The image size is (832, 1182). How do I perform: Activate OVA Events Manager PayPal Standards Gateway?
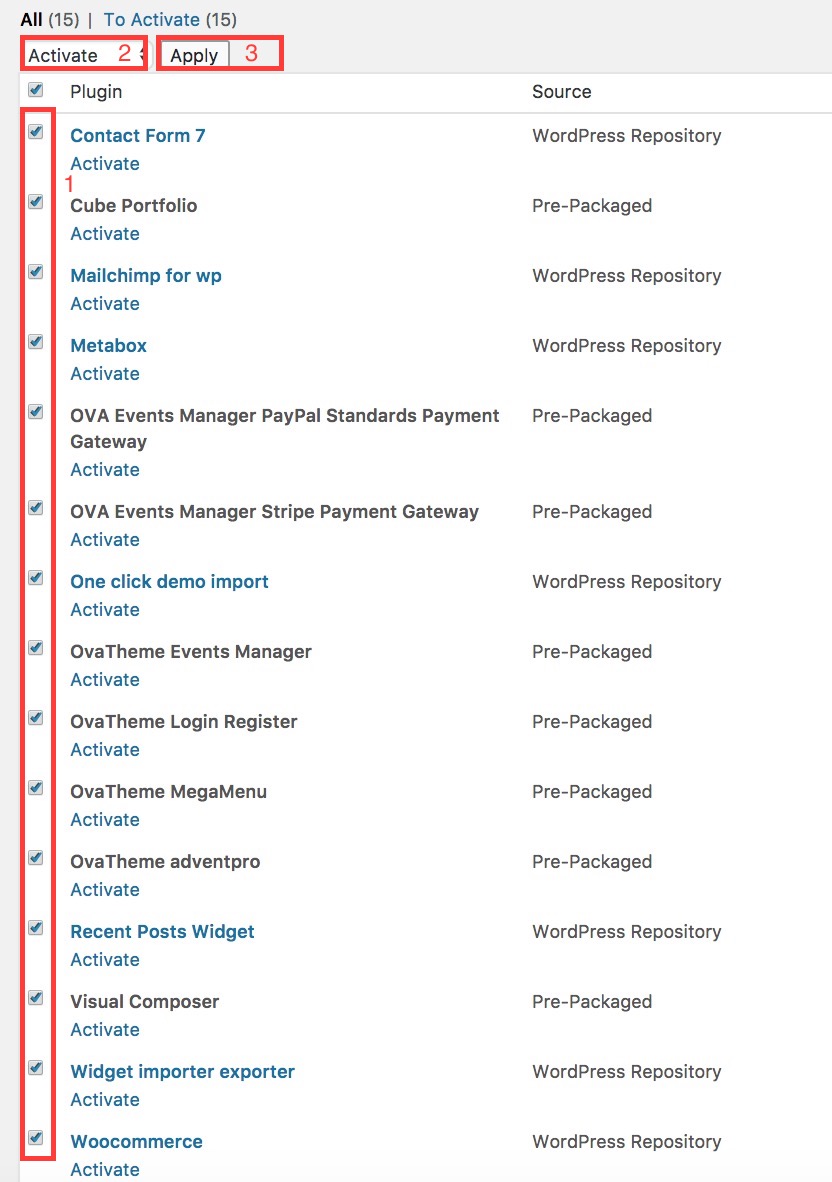pos(105,470)
